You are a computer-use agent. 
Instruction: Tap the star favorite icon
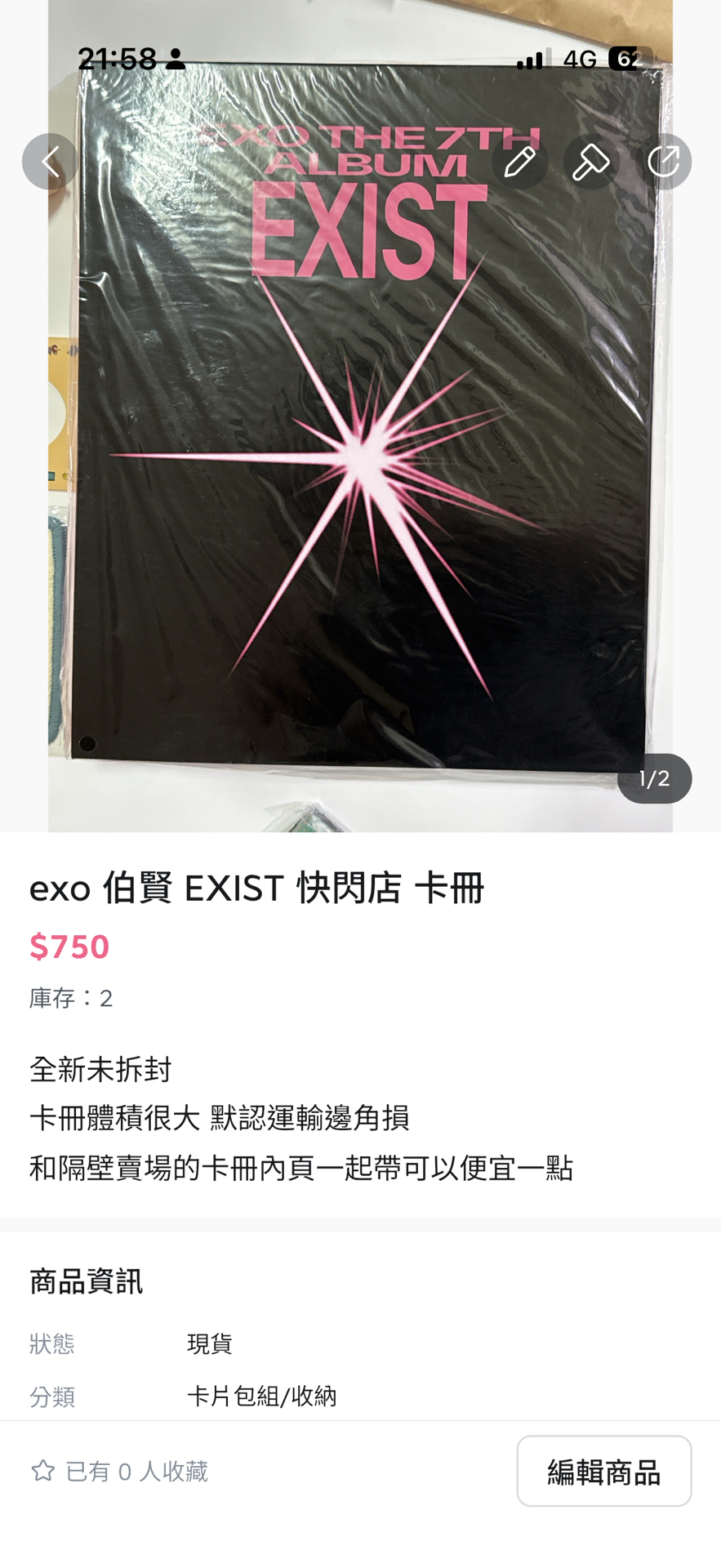pyautogui.click(x=43, y=1471)
